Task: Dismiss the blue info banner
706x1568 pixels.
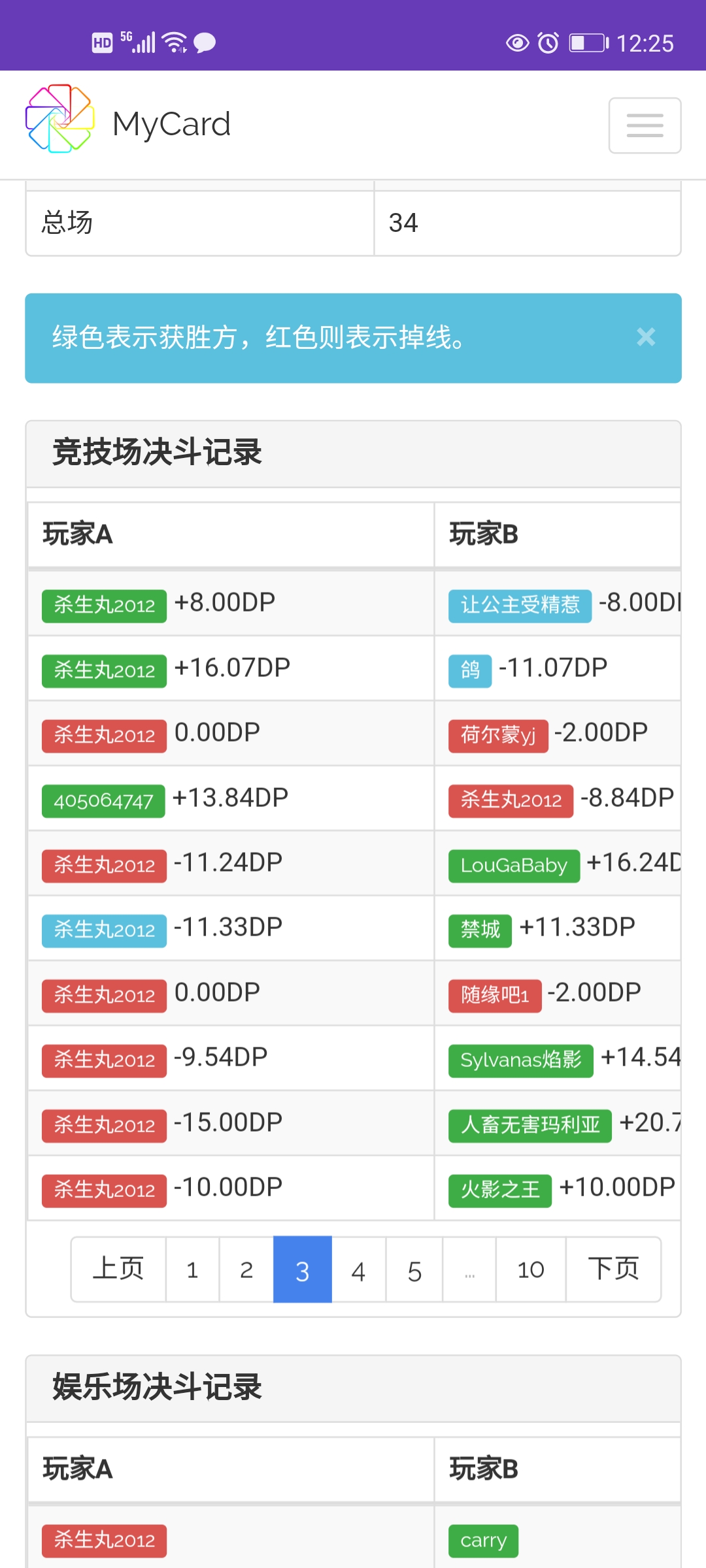Action: (646, 337)
